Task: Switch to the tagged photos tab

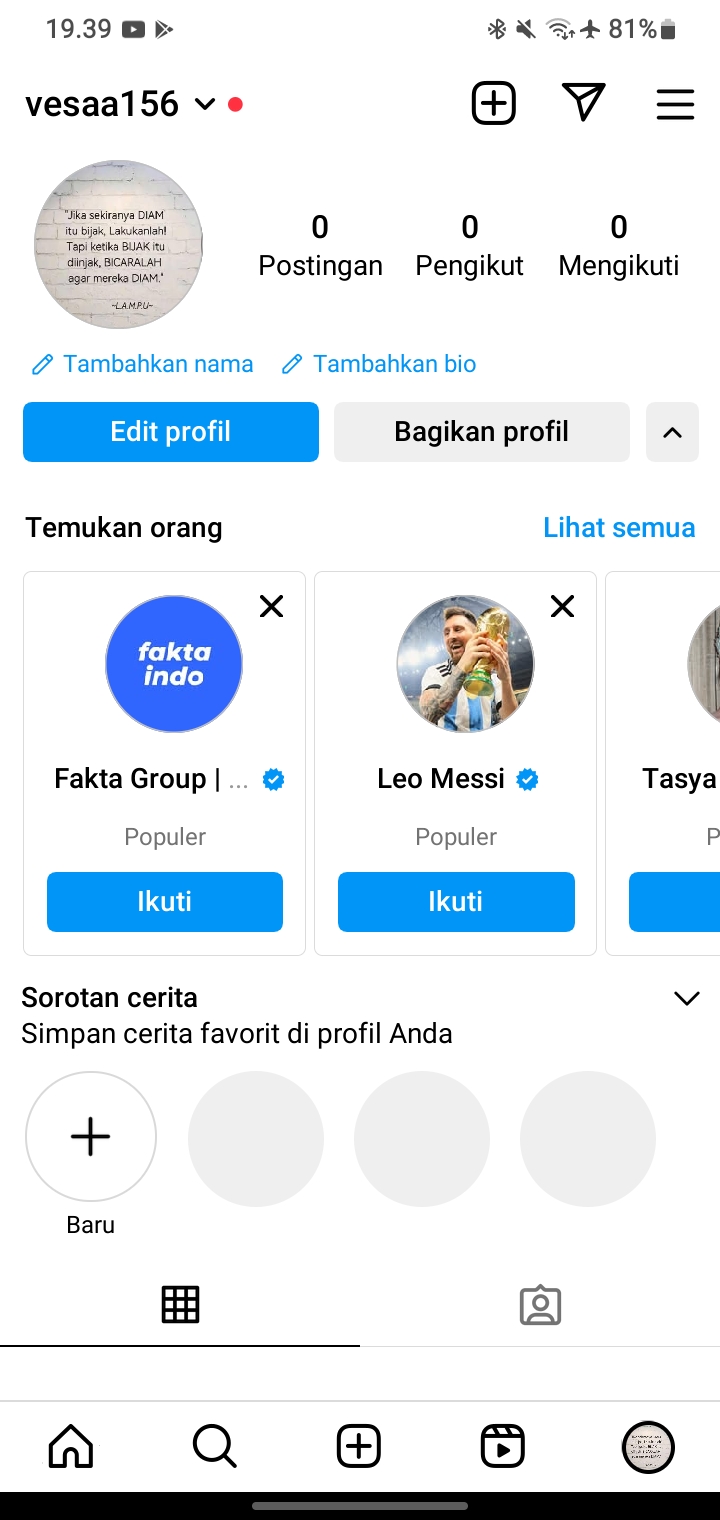Action: tap(540, 1305)
